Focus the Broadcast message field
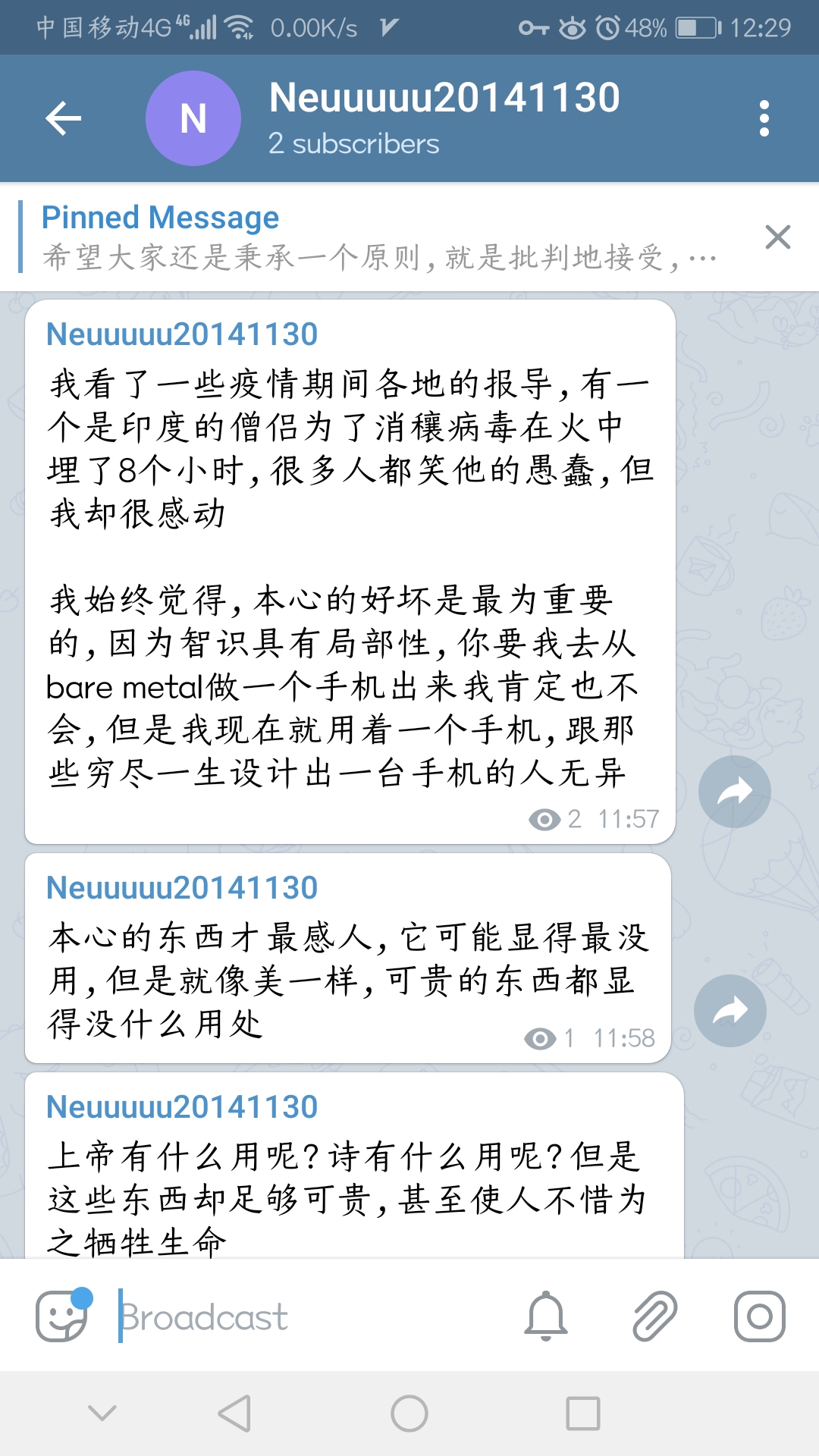The image size is (819, 1456). (303, 1316)
